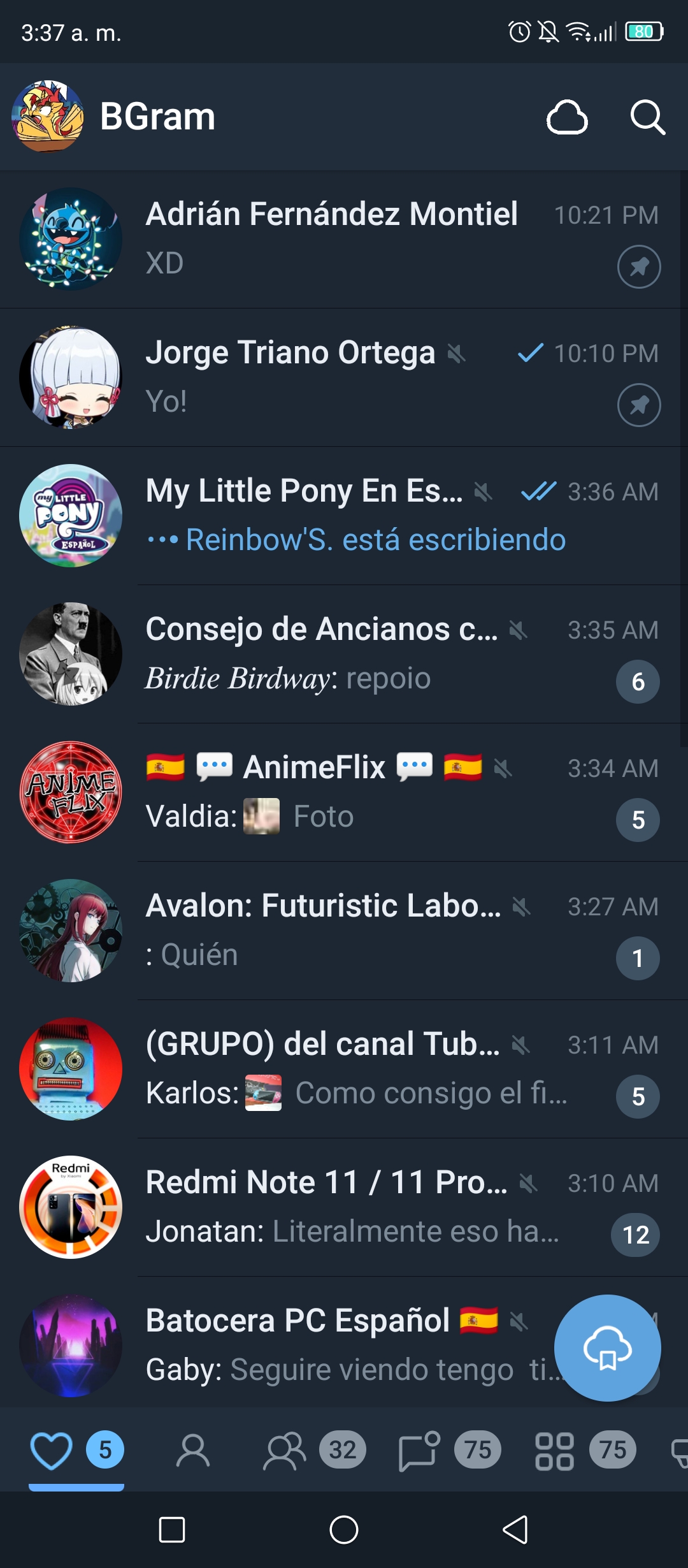Open the My Little Pony En Es... group

(x=344, y=516)
